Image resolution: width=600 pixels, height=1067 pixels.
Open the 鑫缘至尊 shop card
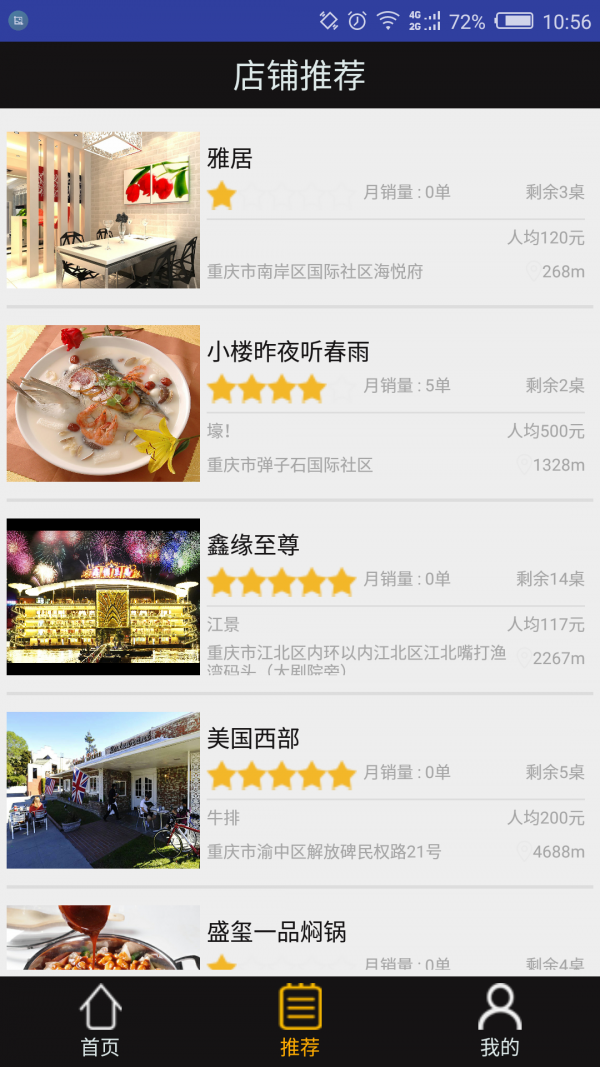tap(300, 596)
